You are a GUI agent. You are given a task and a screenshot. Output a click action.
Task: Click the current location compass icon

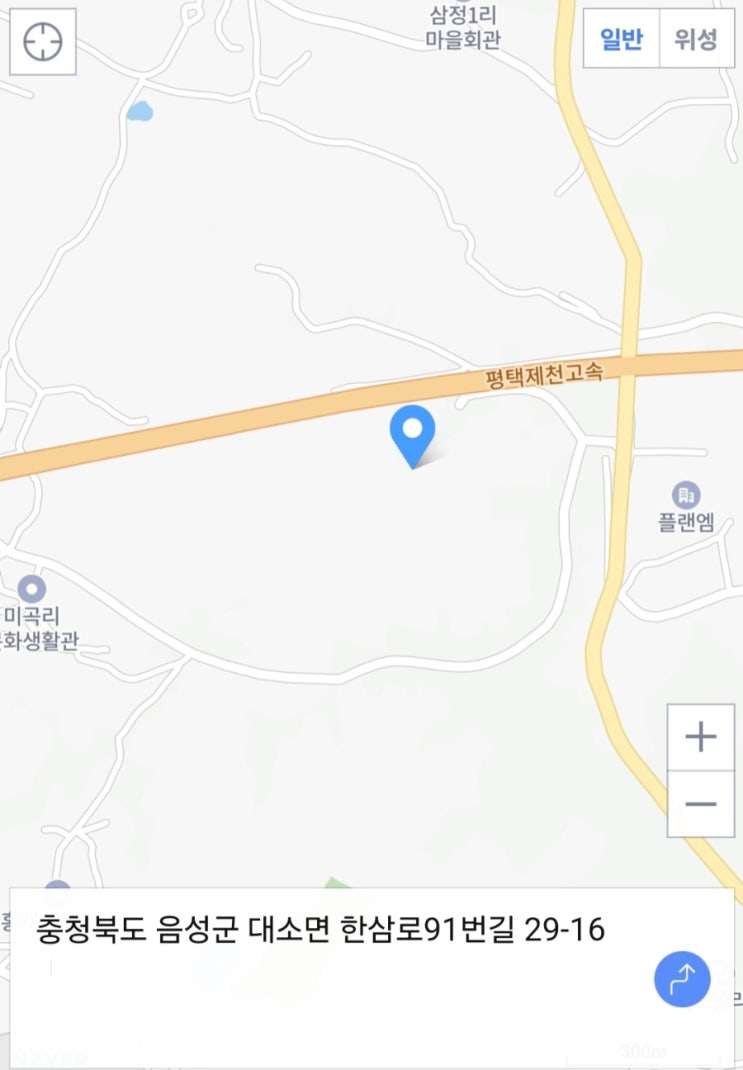tap(41, 41)
